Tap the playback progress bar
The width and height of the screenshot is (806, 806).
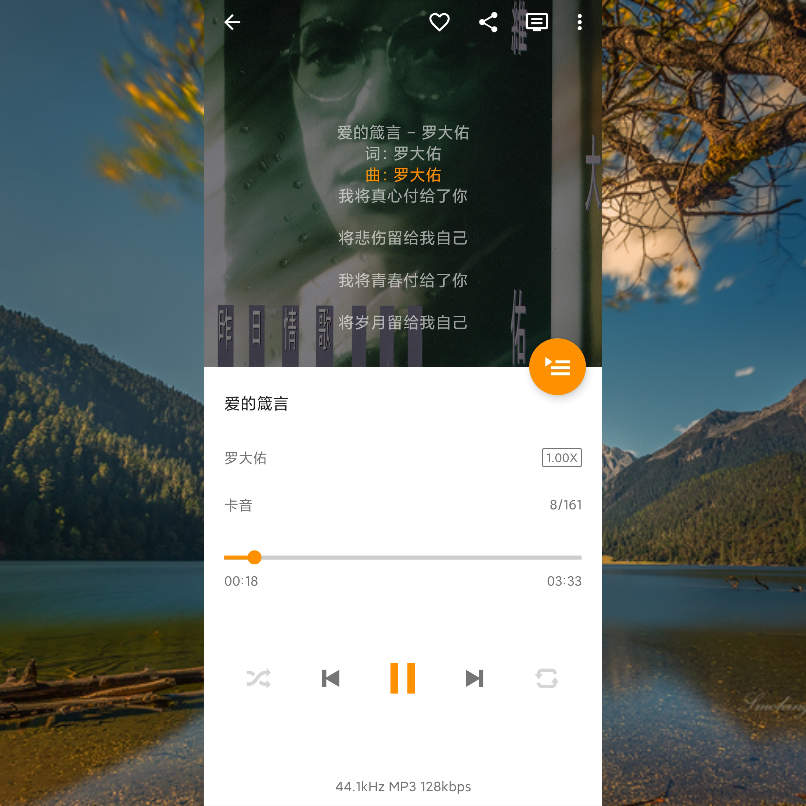[x=402, y=557]
